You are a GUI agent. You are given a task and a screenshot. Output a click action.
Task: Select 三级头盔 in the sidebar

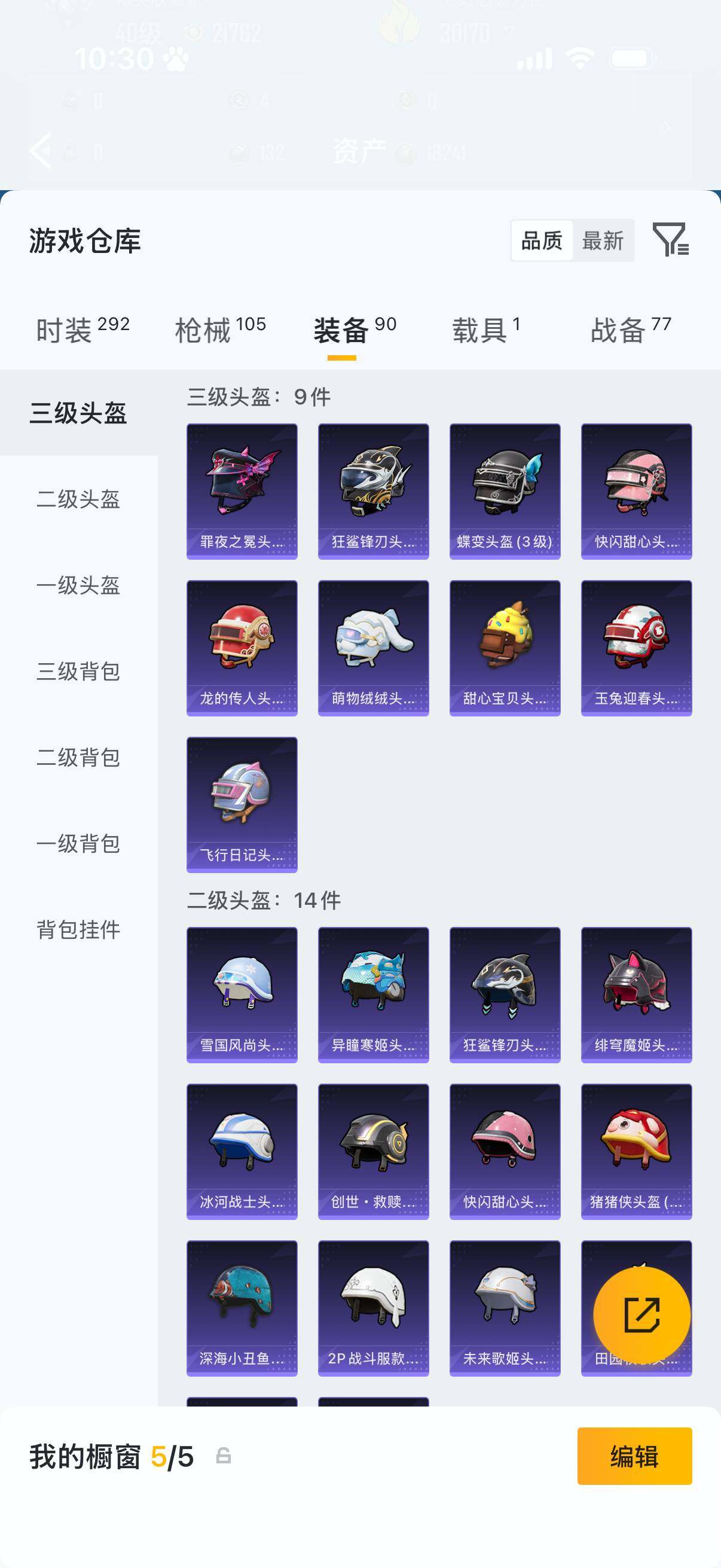pos(78,411)
